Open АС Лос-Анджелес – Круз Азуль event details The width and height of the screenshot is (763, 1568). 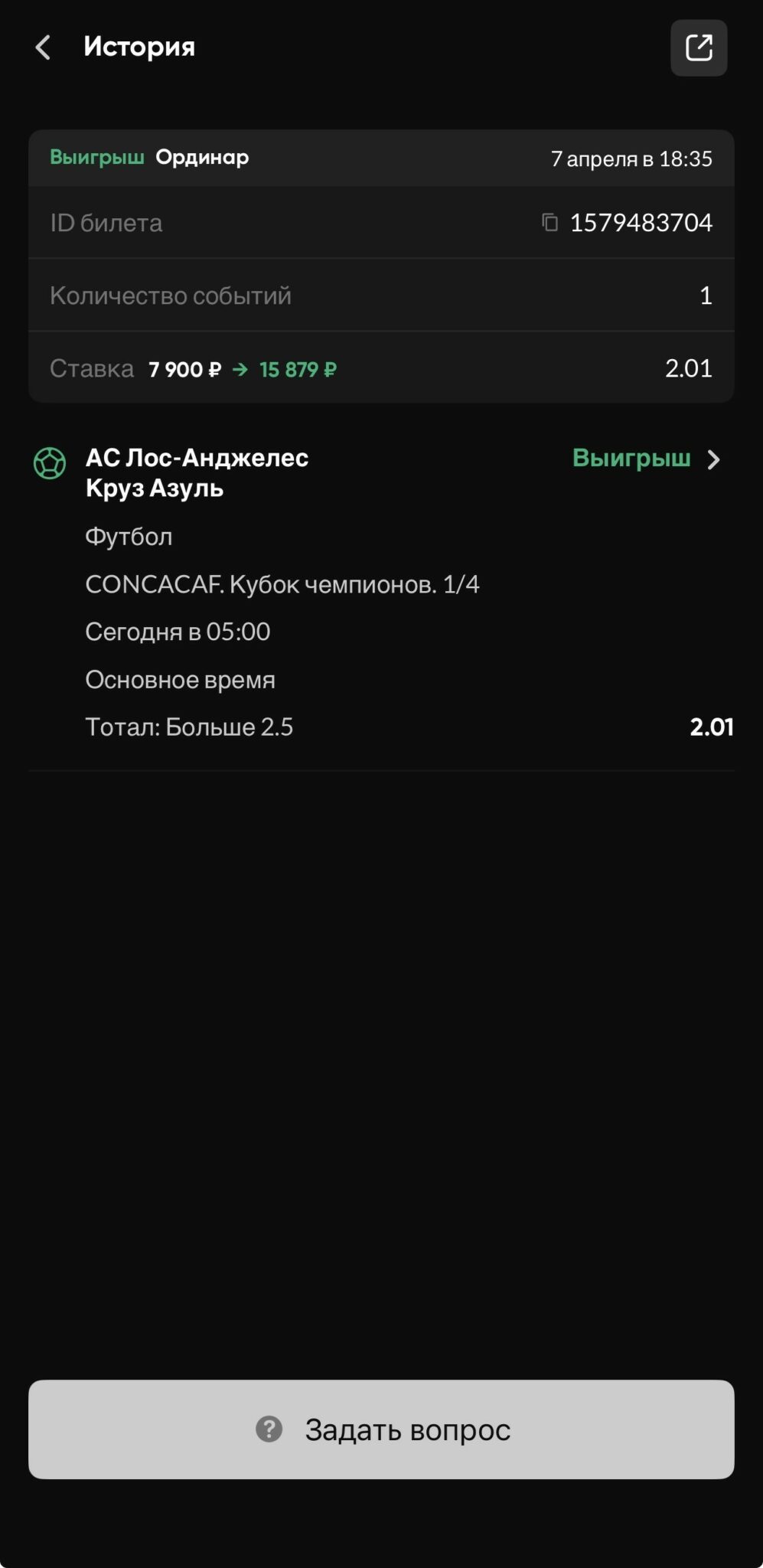[712, 459]
